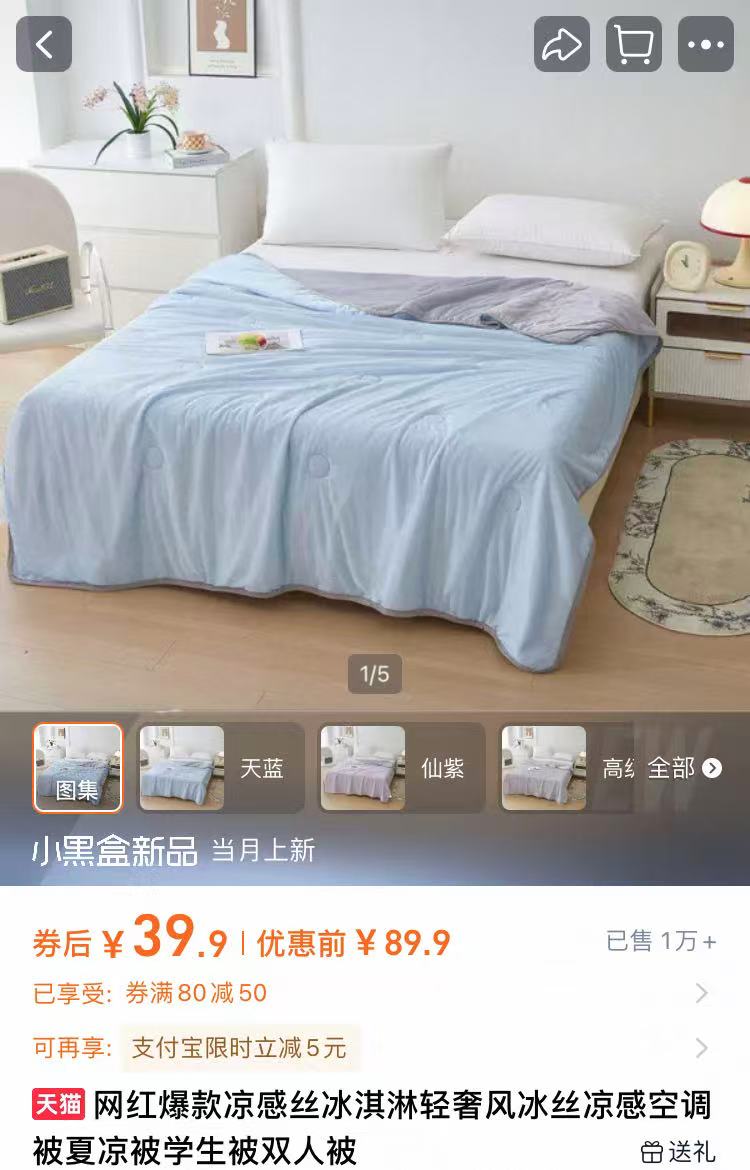Expand the 券满80减50 coupon details
Screen dimensions: 750x1170
(701, 993)
